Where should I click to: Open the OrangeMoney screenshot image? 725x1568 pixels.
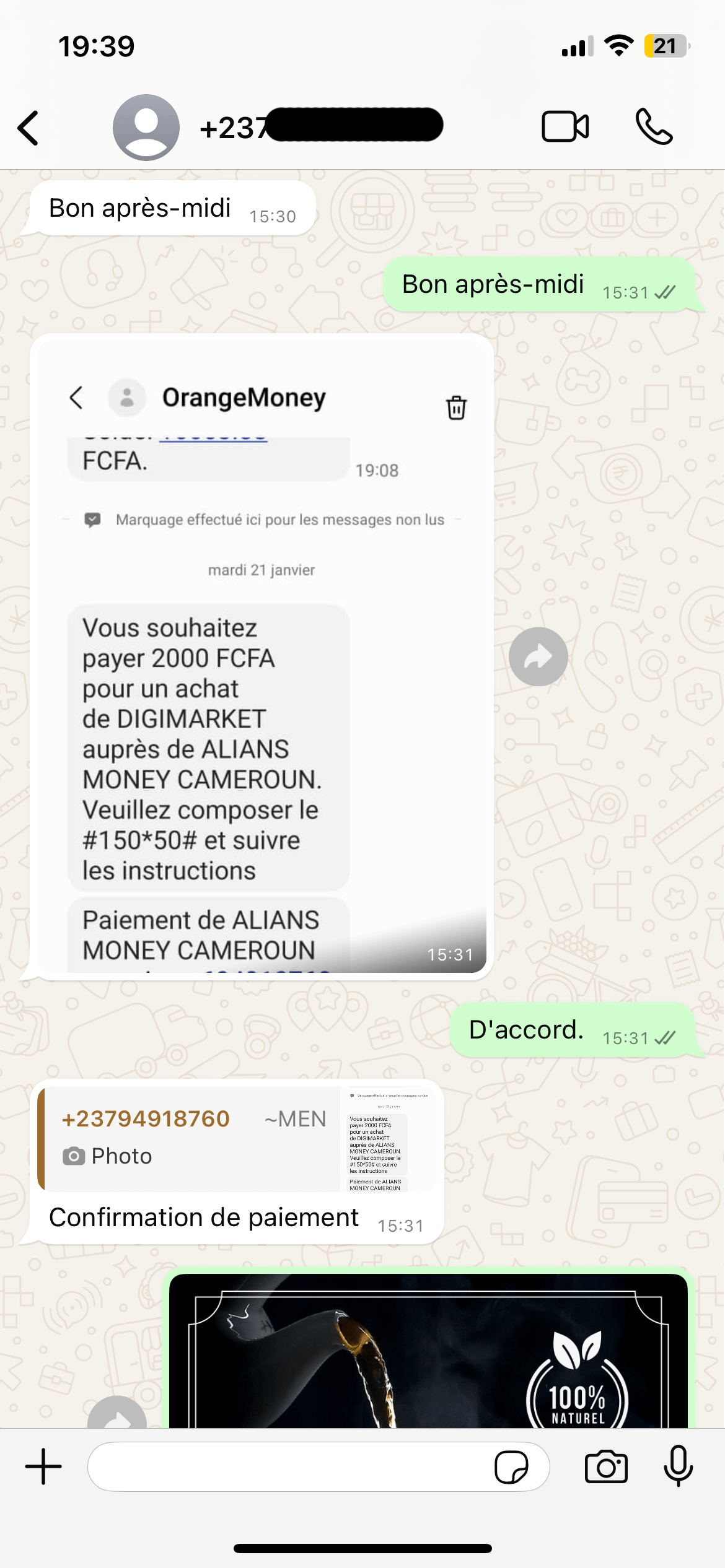(260, 656)
